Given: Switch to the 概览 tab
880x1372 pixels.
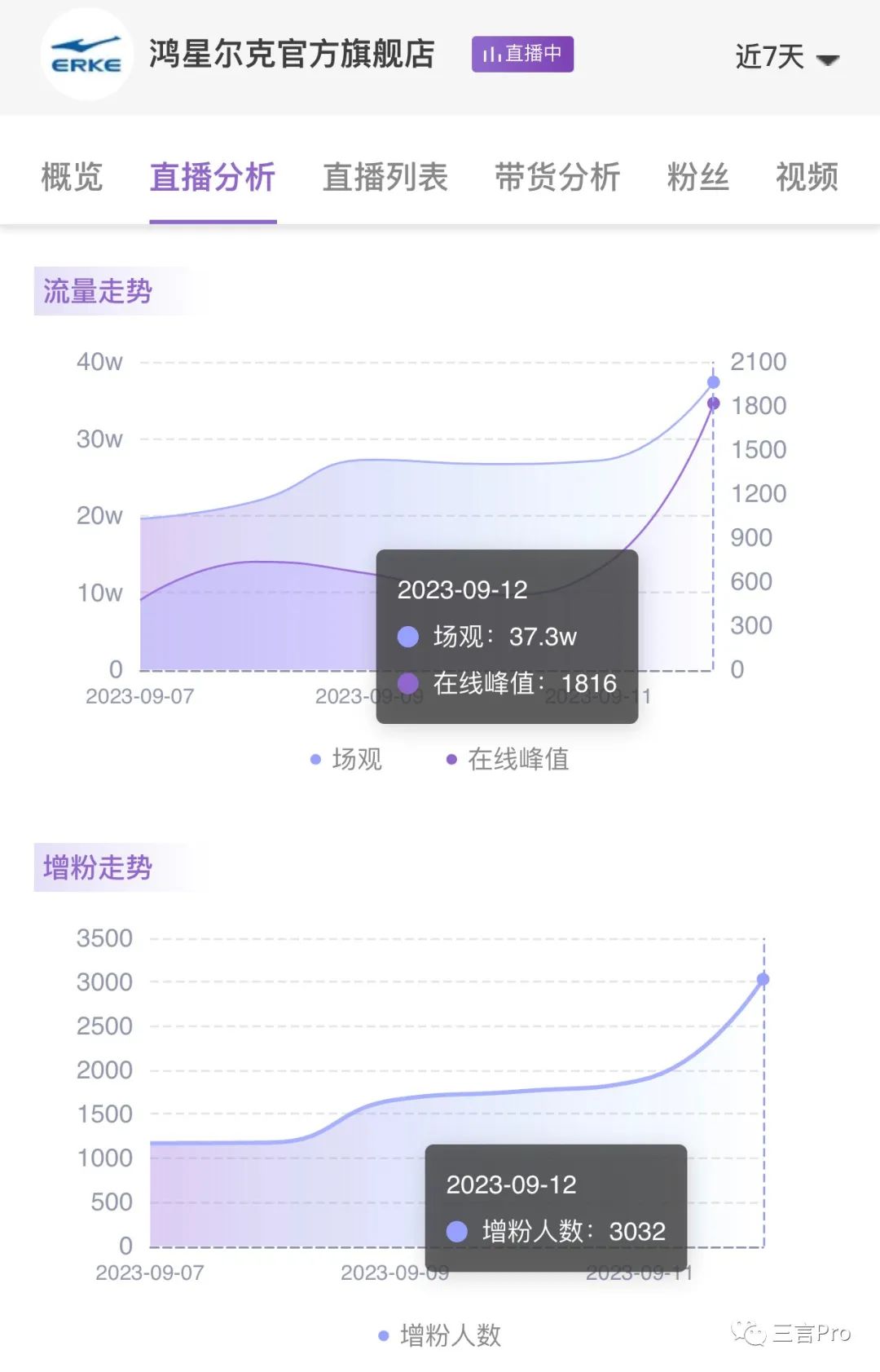Looking at the screenshot, I should point(72,177).
